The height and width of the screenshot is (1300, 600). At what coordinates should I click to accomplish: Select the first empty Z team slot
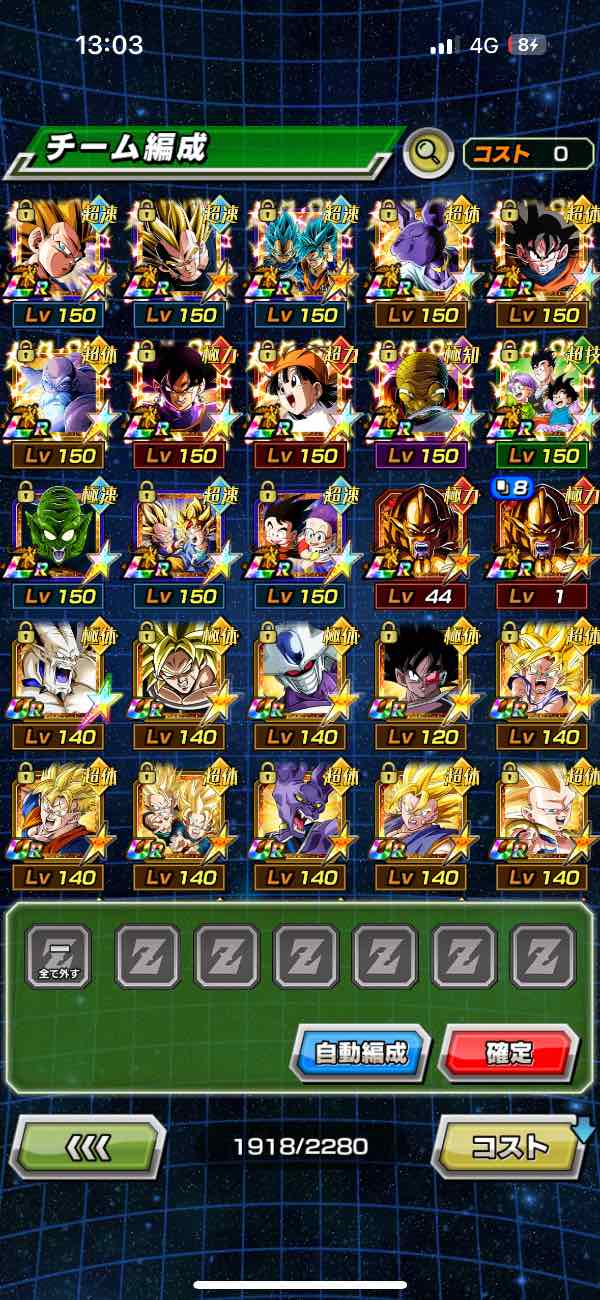148,957
